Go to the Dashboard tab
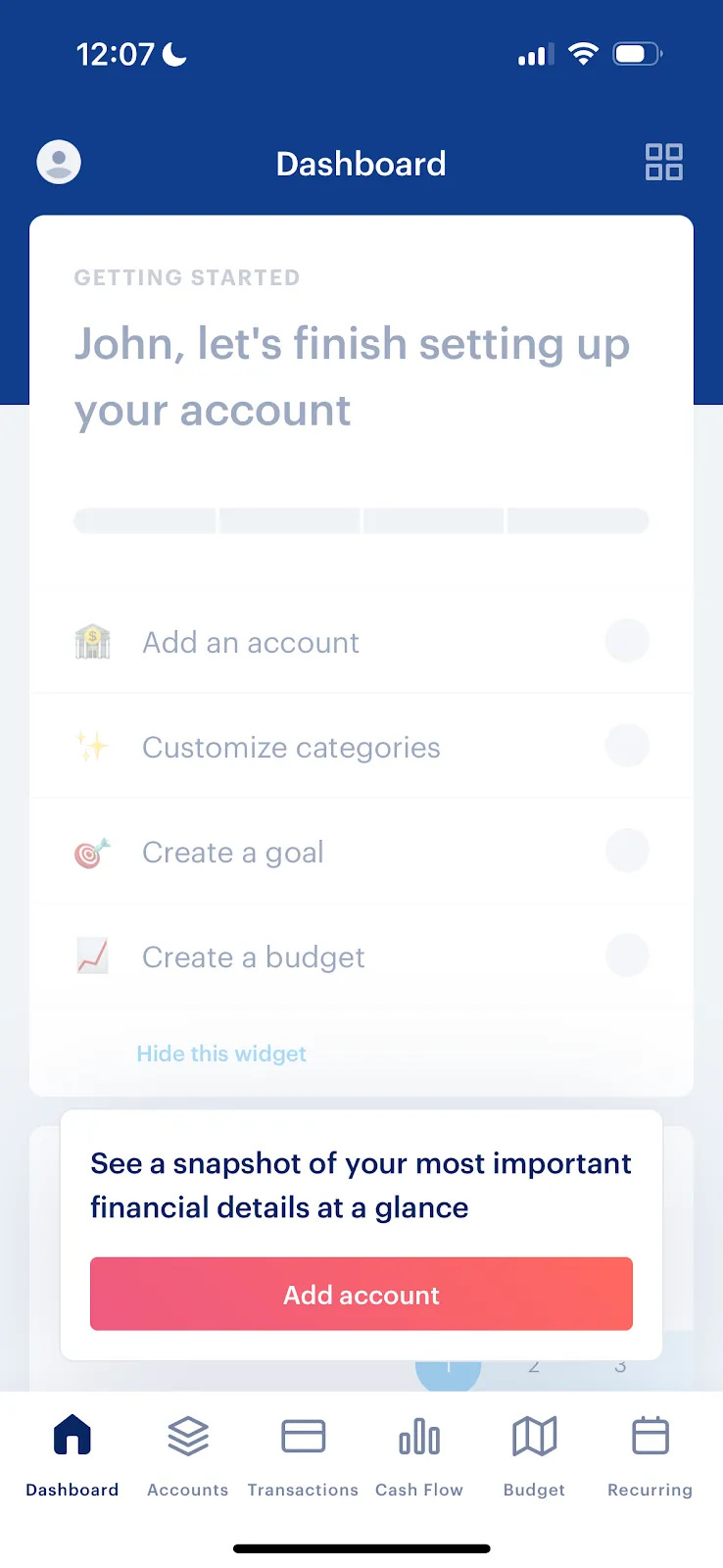This screenshot has height=1568, width=723. point(72,1455)
